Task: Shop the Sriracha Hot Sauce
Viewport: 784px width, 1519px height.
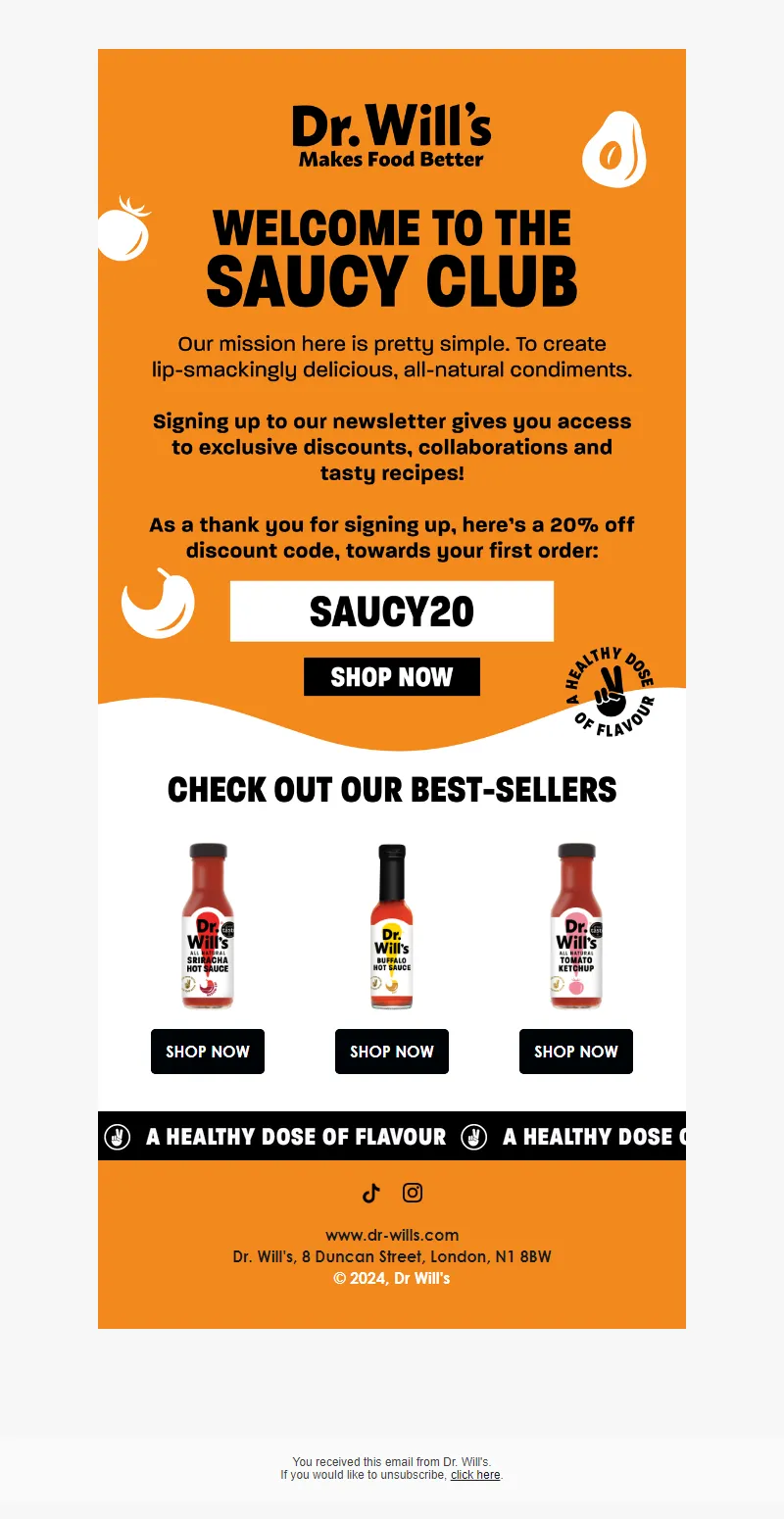Action: click(208, 1052)
